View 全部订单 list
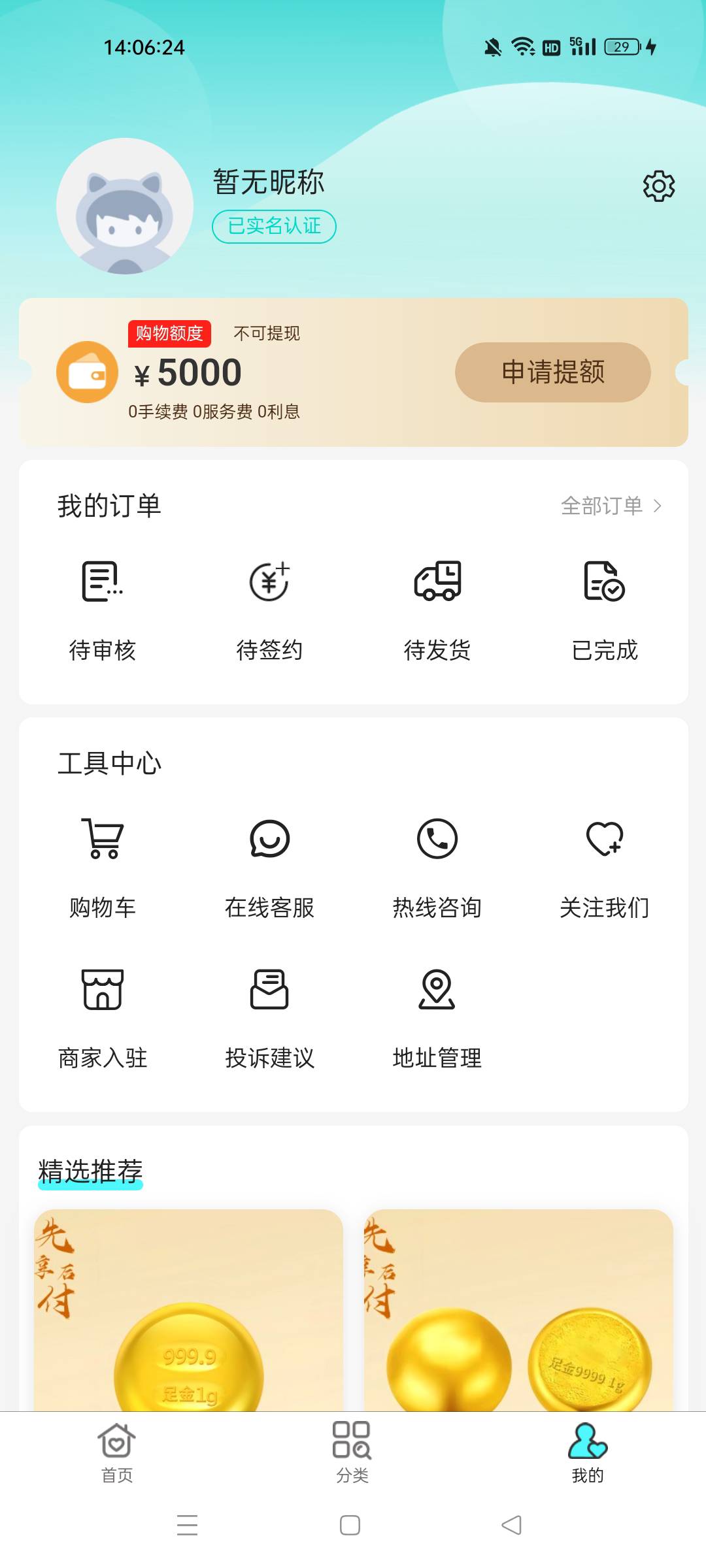 (x=611, y=506)
